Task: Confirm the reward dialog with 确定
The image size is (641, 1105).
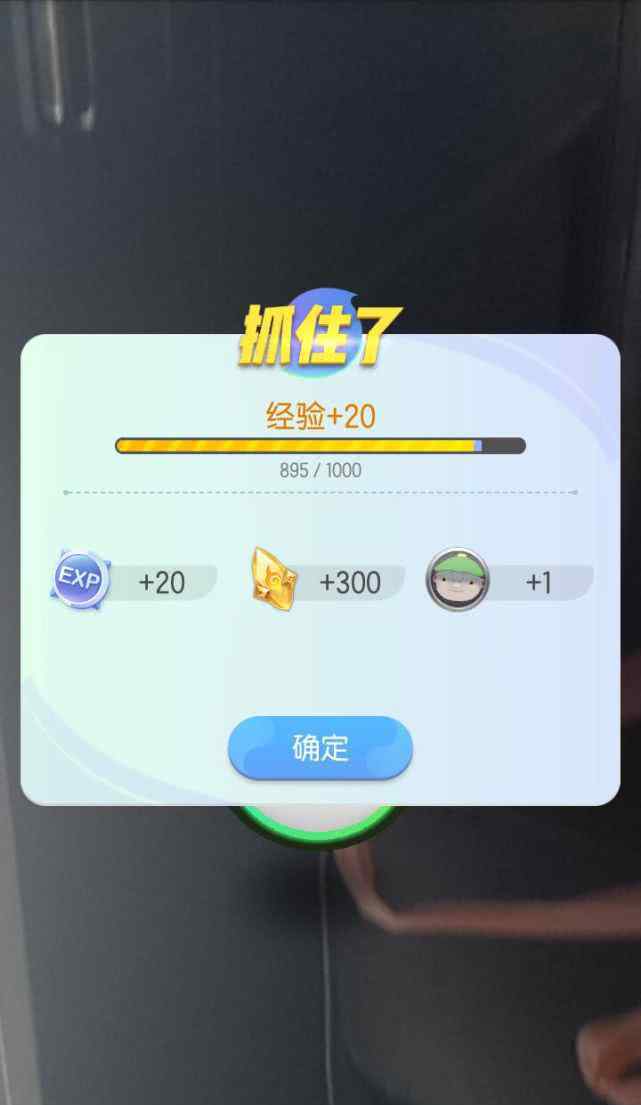Action: (x=320, y=748)
